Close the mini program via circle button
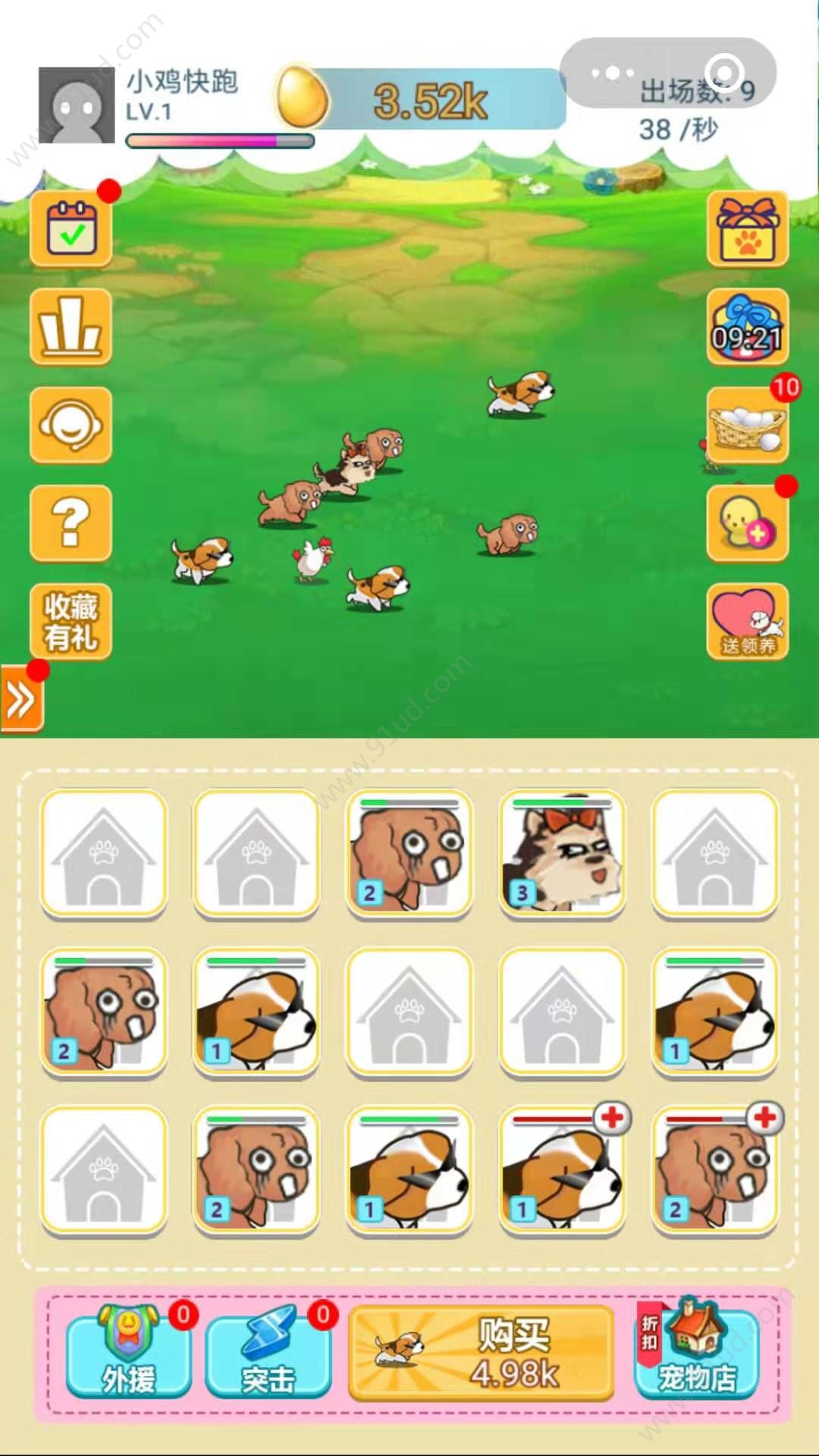 [x=724, y=74]
